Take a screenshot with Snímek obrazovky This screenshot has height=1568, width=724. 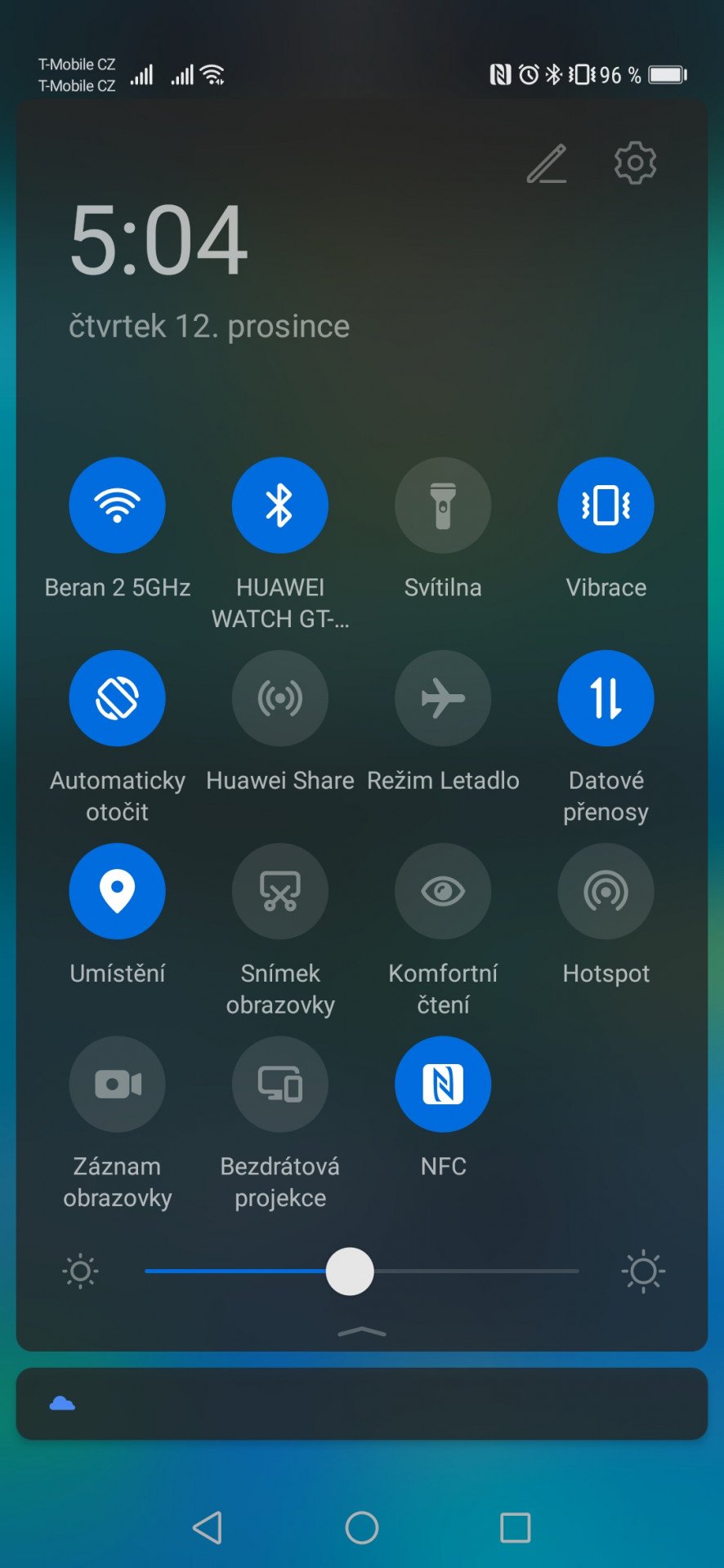(x=280, y=891)
